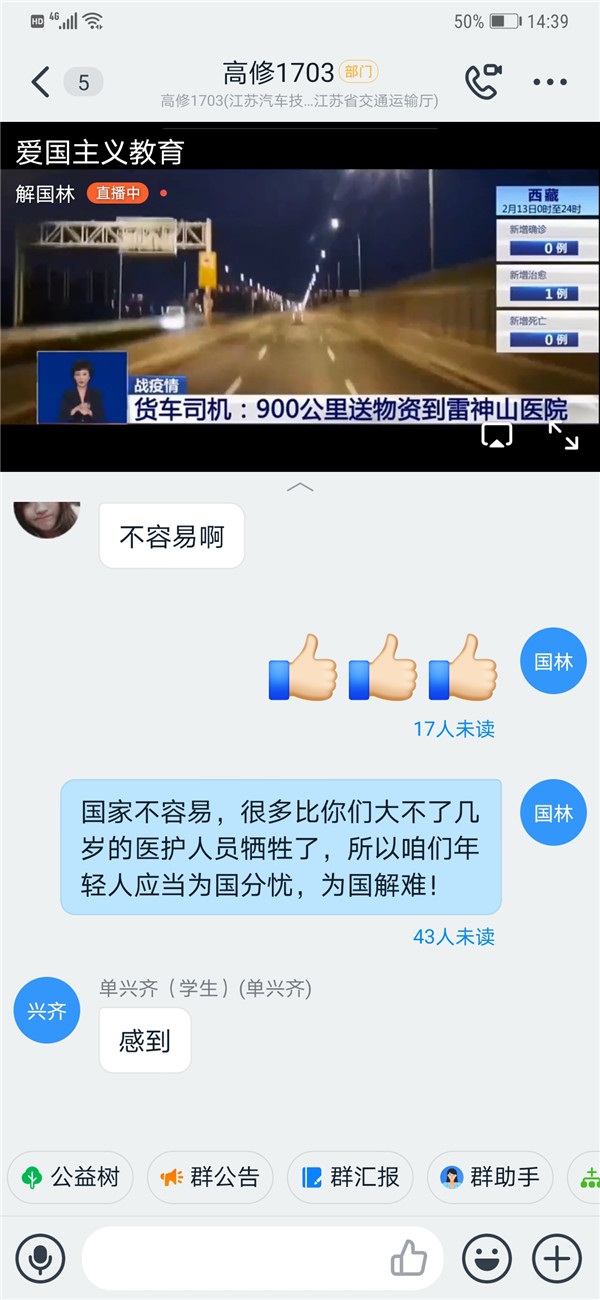
Task: Collapse the live video panel via the chevron
Action: [300, 487]
